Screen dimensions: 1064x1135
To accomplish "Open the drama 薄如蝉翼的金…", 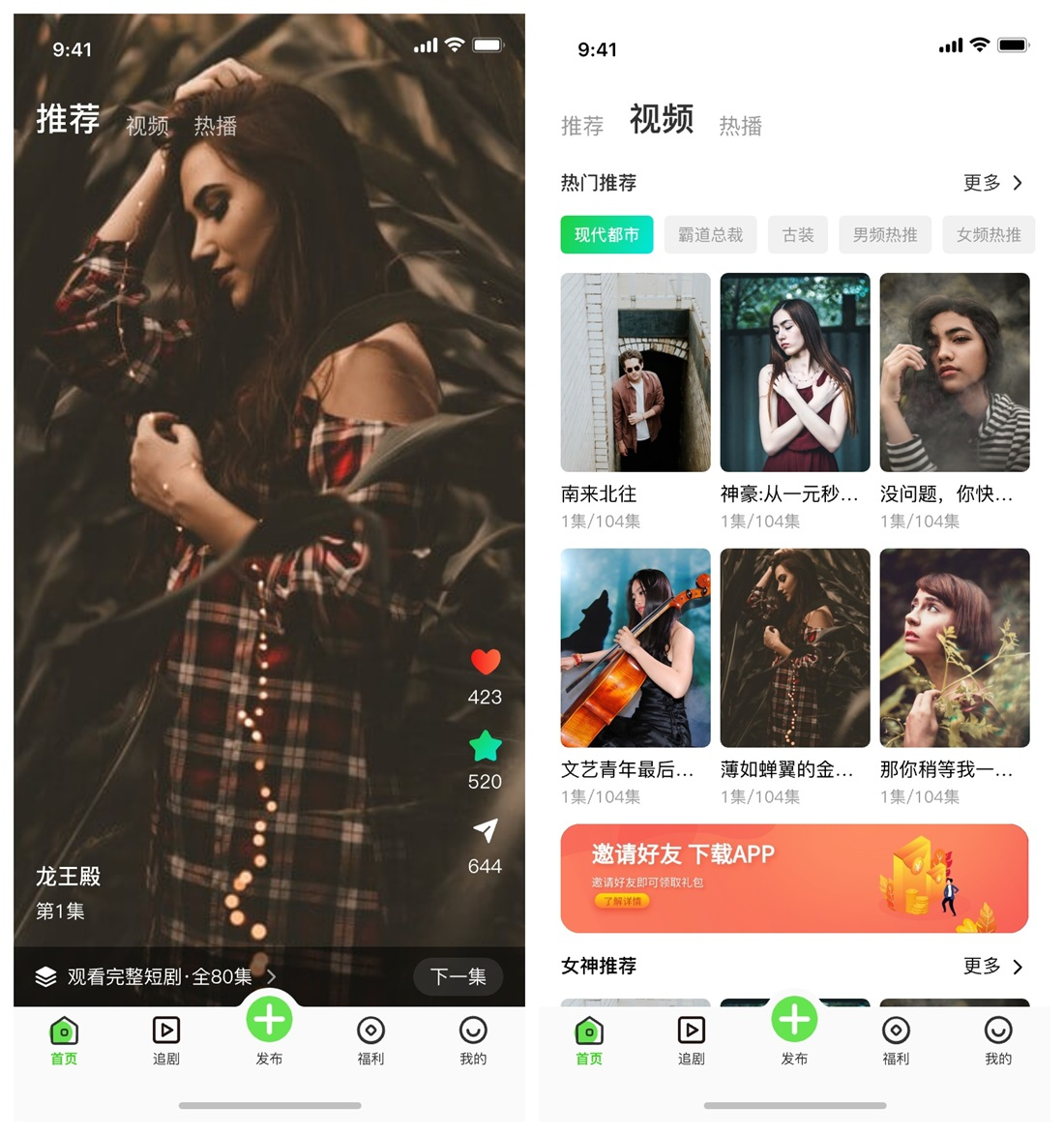I will click(795, 648).
